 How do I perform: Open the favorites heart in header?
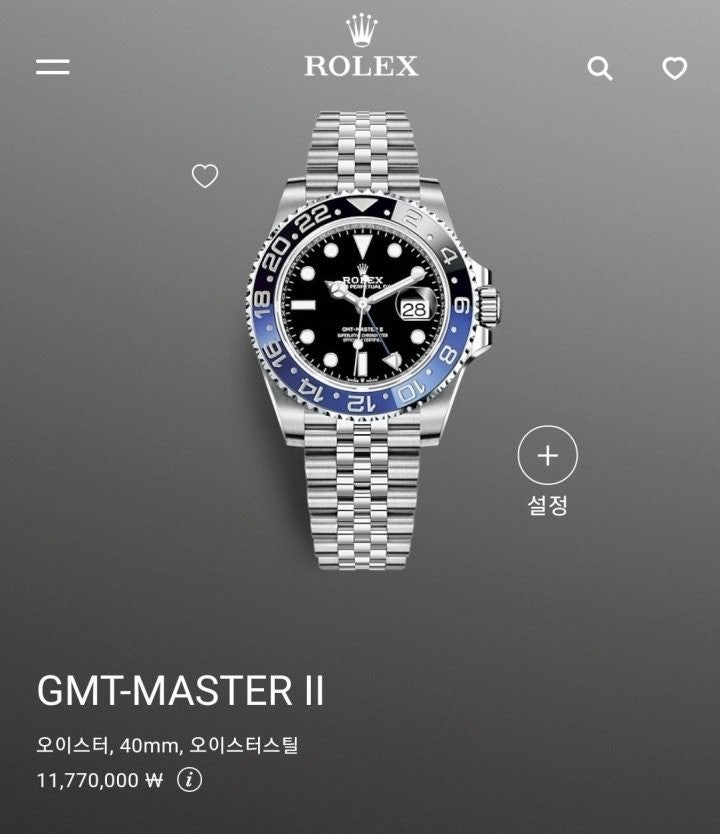(675, 68)
